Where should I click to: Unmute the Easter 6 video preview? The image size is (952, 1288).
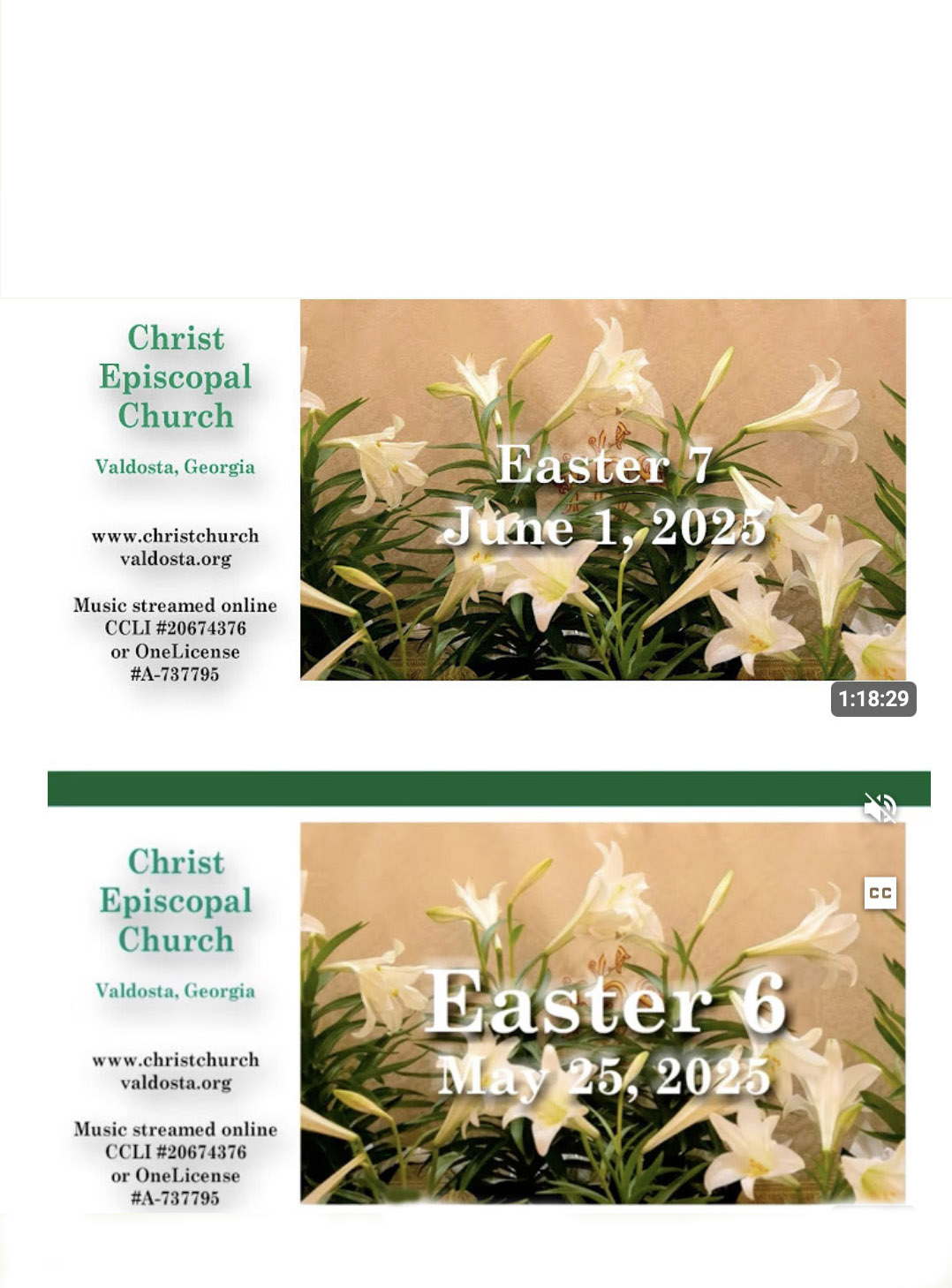(880, 808)
